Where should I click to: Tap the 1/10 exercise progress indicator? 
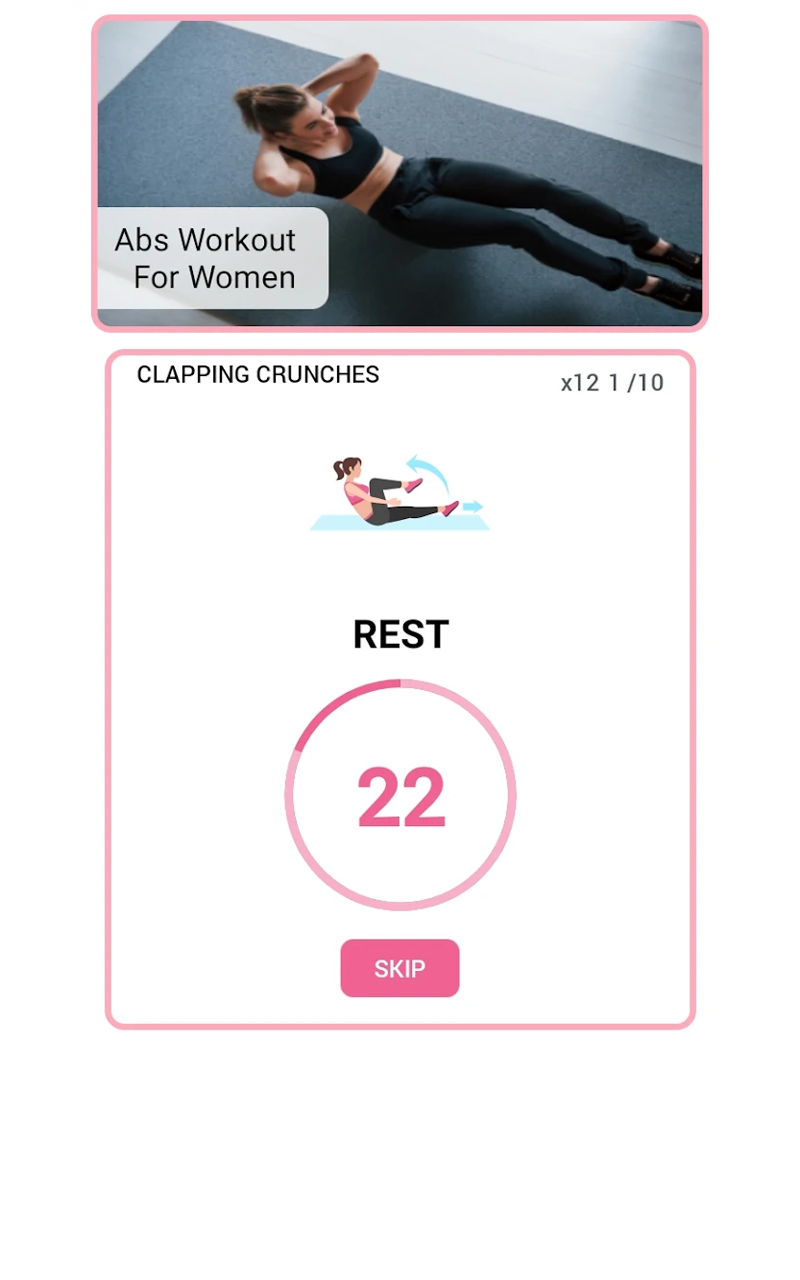pos(636,383)
